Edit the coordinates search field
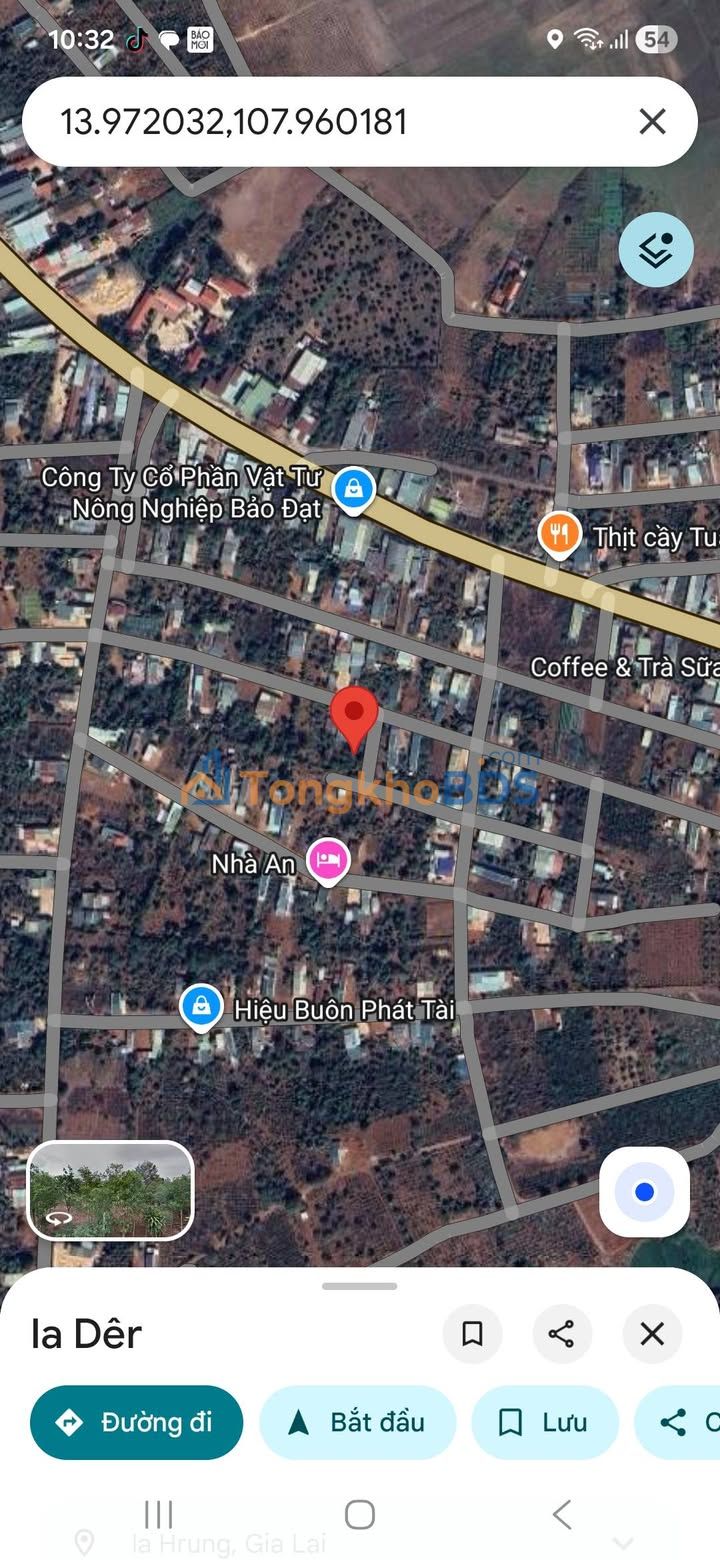 (x=330, y=122)
